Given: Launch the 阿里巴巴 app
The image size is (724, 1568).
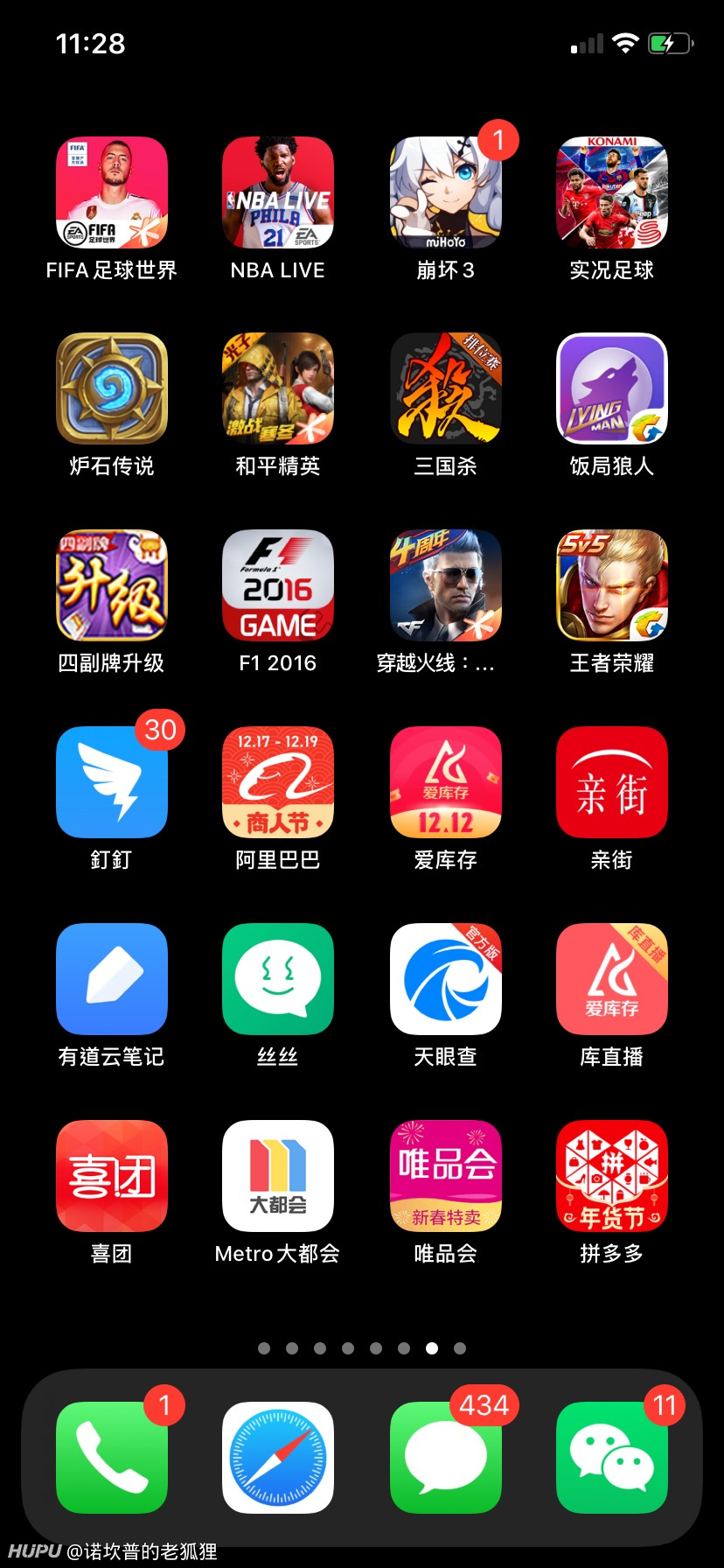Looking at the screenshot, I should point(278,782).
